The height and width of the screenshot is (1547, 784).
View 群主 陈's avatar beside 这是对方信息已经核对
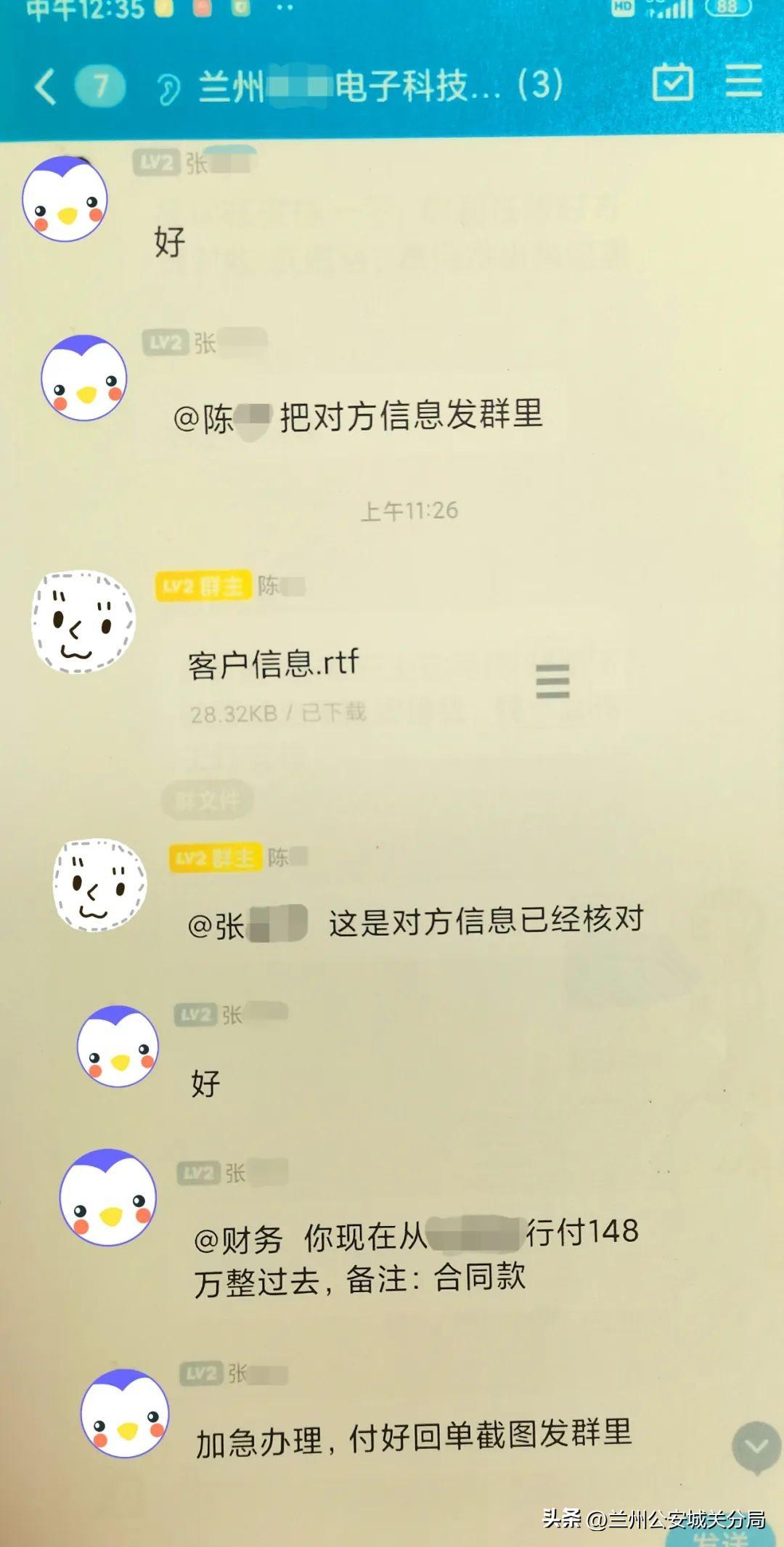click(x=100, y=885)
